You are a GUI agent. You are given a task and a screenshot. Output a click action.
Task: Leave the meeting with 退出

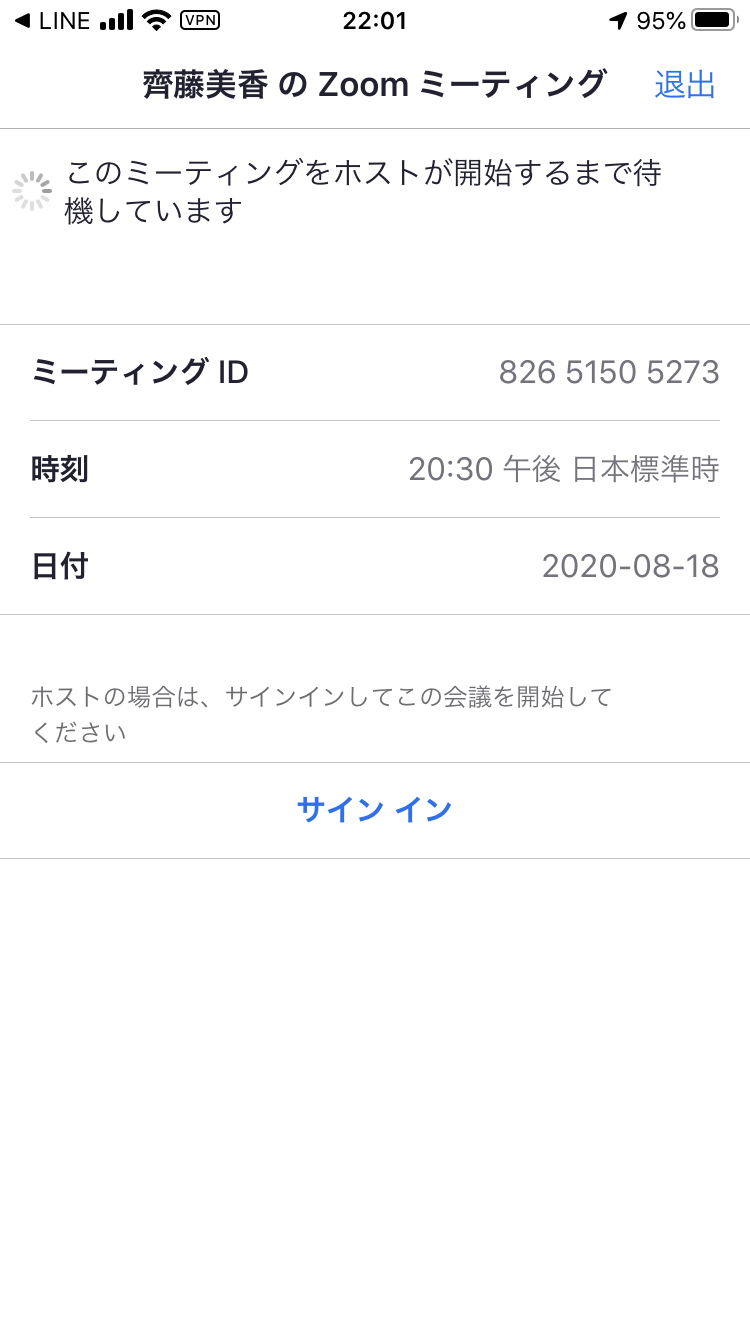[685, 85]
